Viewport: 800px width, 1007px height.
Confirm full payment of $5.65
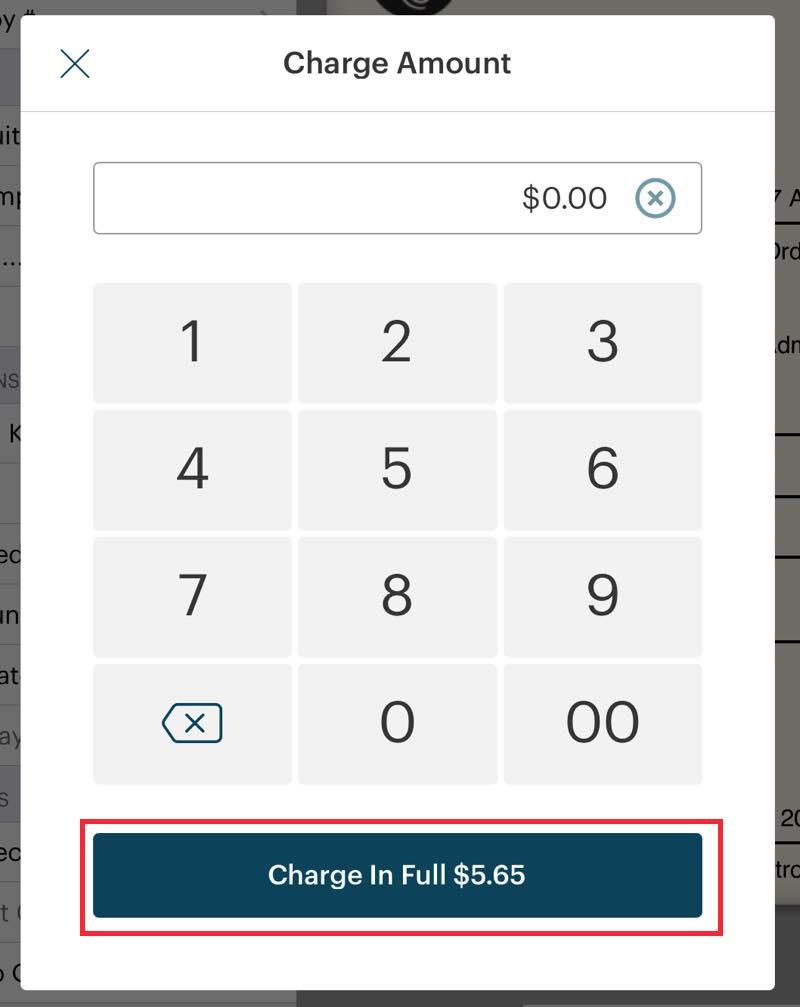click(x=397, y=874)
